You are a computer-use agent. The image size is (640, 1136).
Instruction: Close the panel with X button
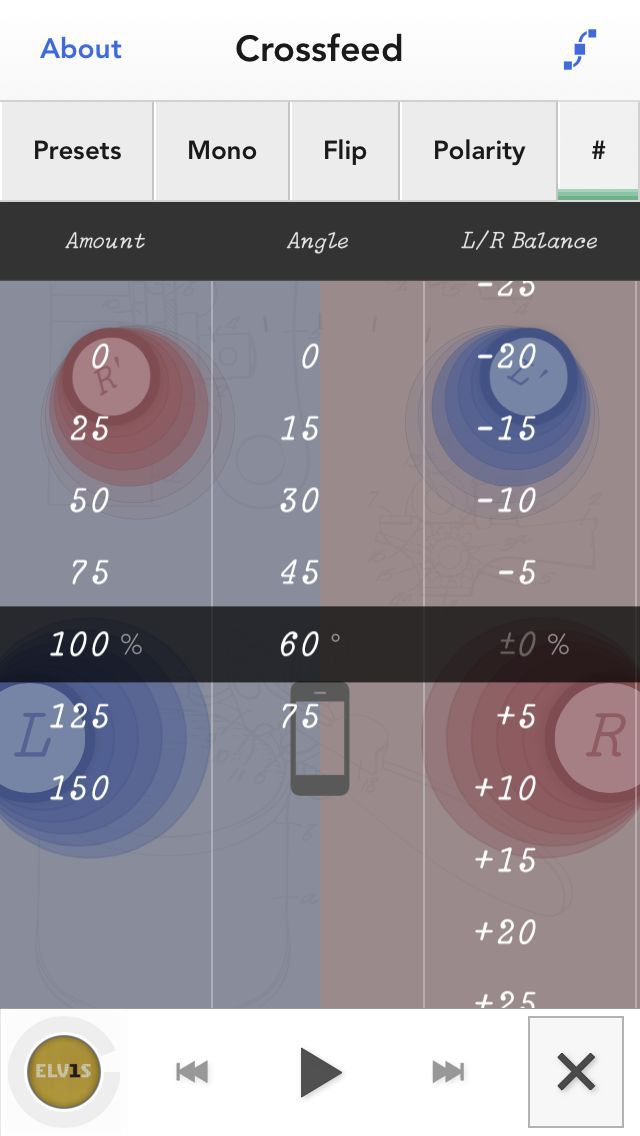[x=576, y=1072]
